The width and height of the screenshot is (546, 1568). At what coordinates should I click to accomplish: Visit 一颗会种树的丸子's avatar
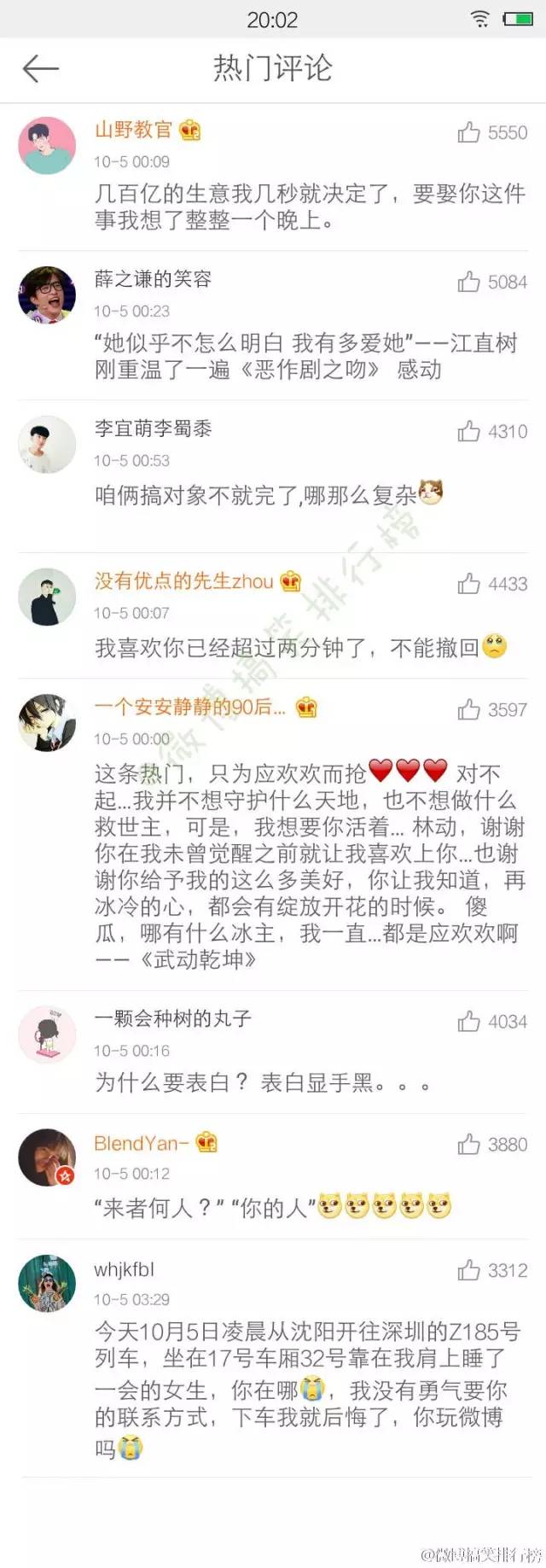[x=47, y=1035]
